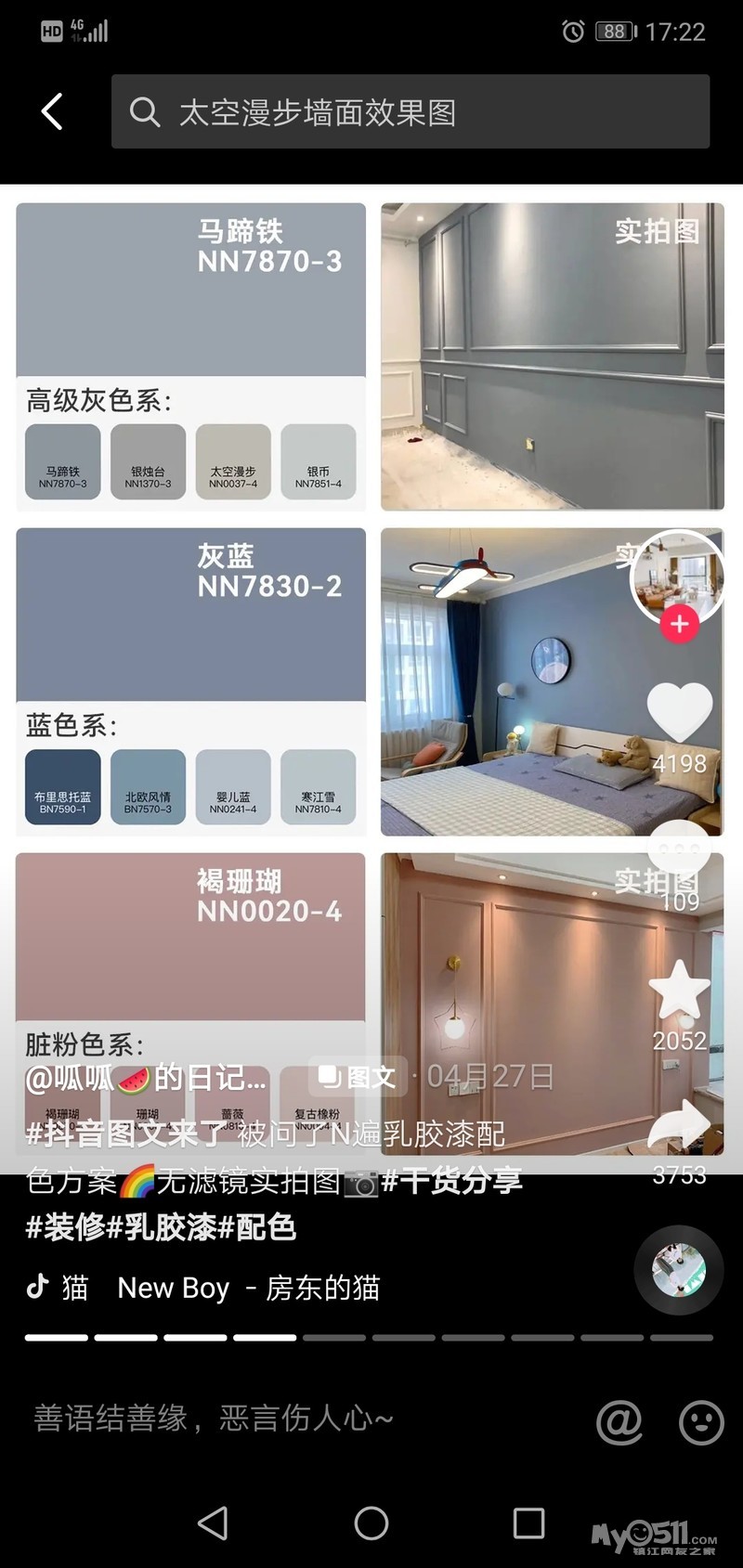This screenshot has width=743, height=1568.
Task: Tap the system home button
Action: click(371, 1523)
